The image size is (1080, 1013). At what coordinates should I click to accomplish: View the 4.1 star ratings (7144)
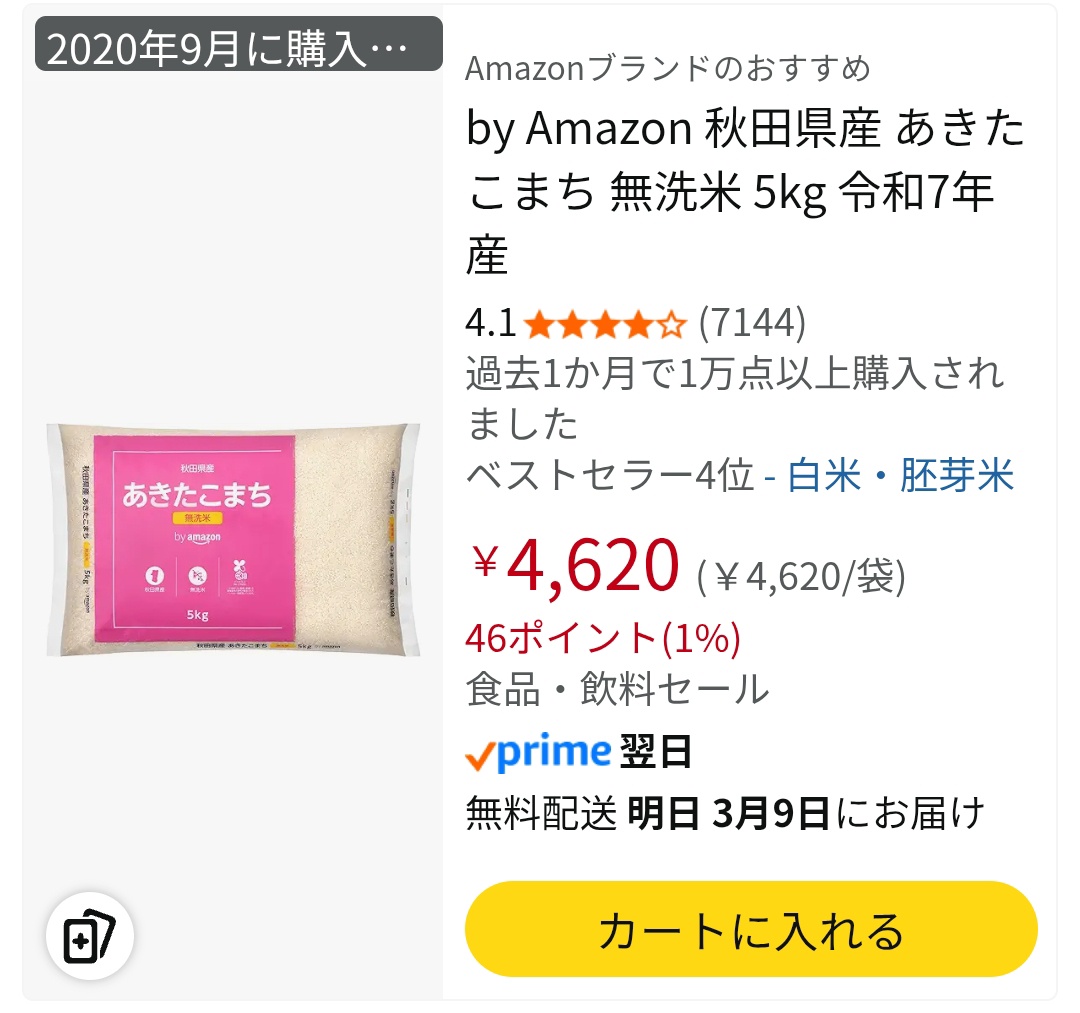(635, 323)
